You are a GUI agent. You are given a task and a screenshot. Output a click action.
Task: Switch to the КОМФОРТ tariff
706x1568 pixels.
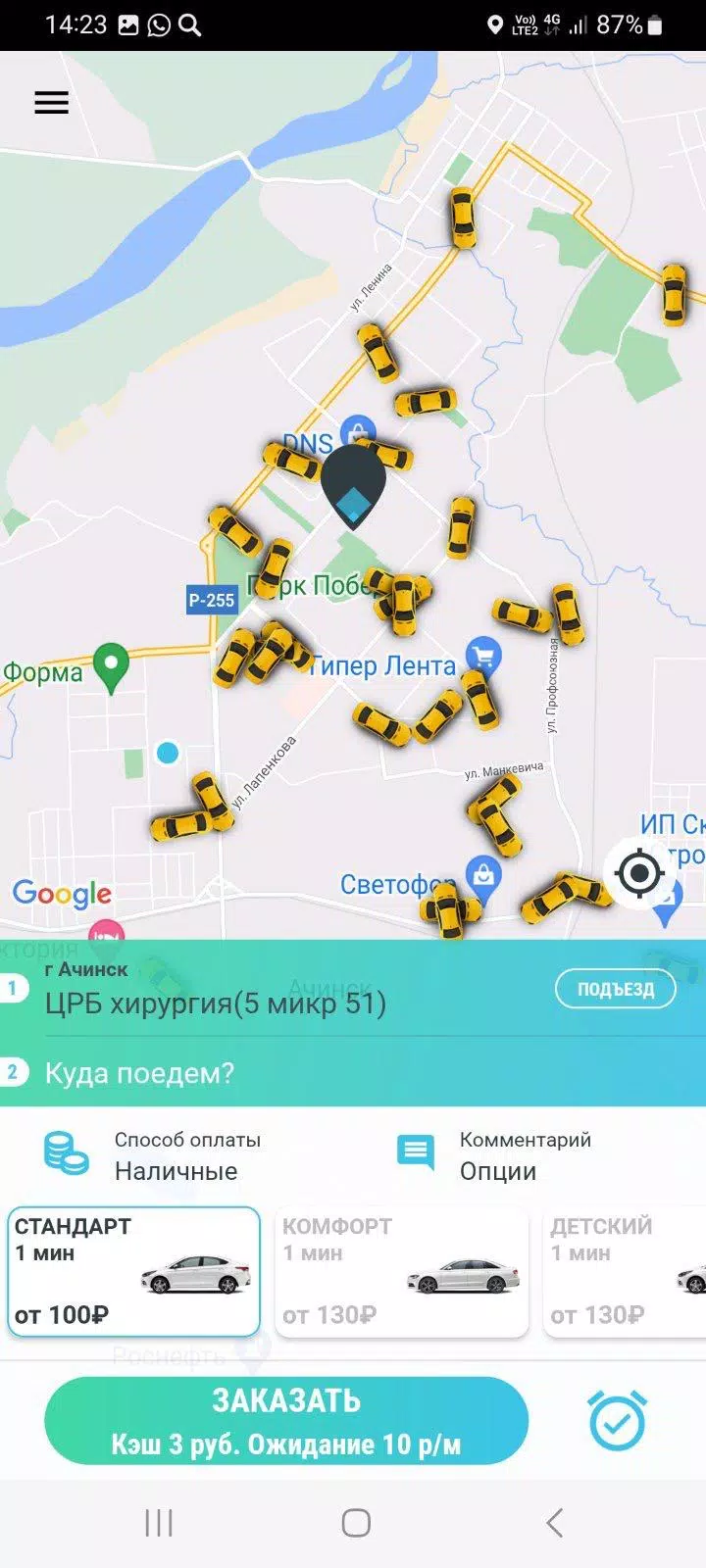(402, 1270)
